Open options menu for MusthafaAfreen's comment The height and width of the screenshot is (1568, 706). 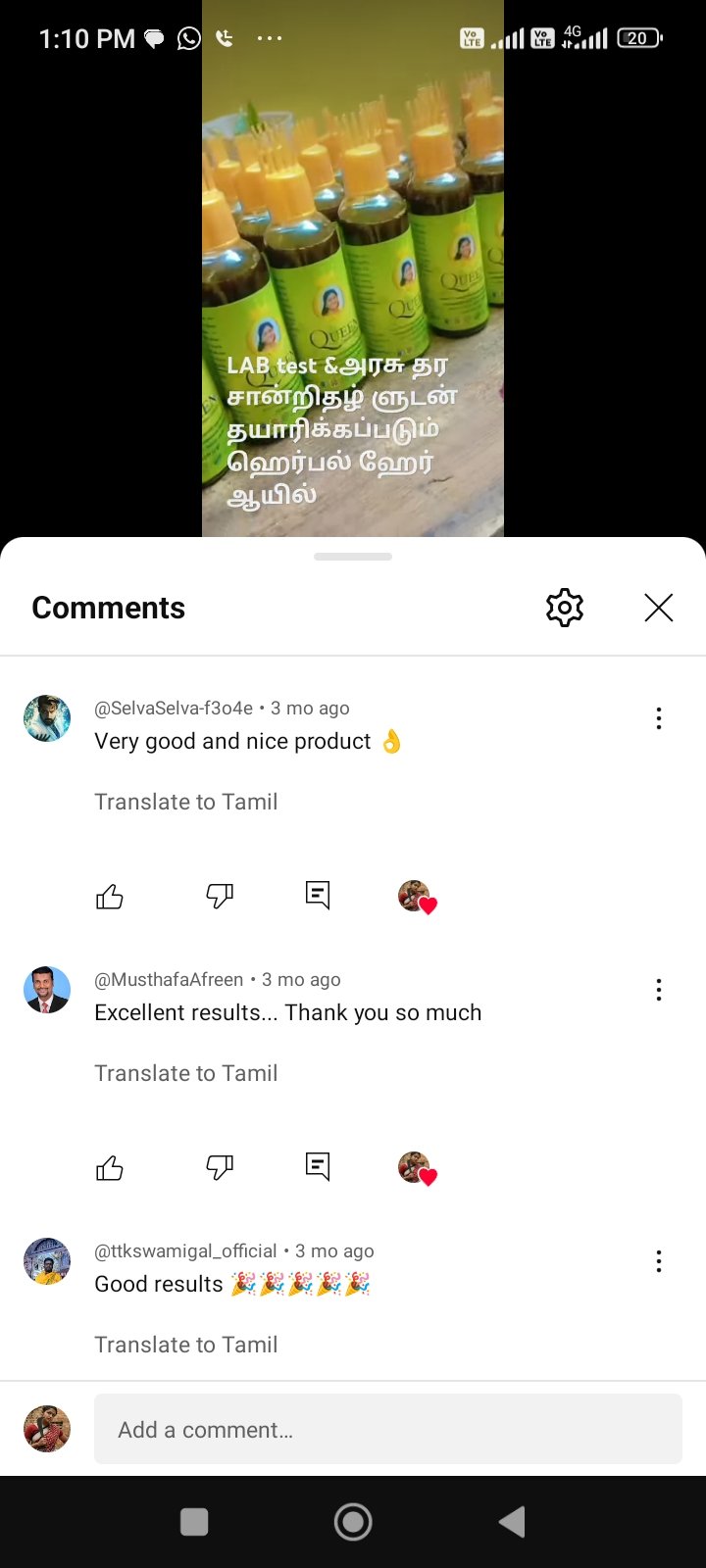(x=658, y=990)
